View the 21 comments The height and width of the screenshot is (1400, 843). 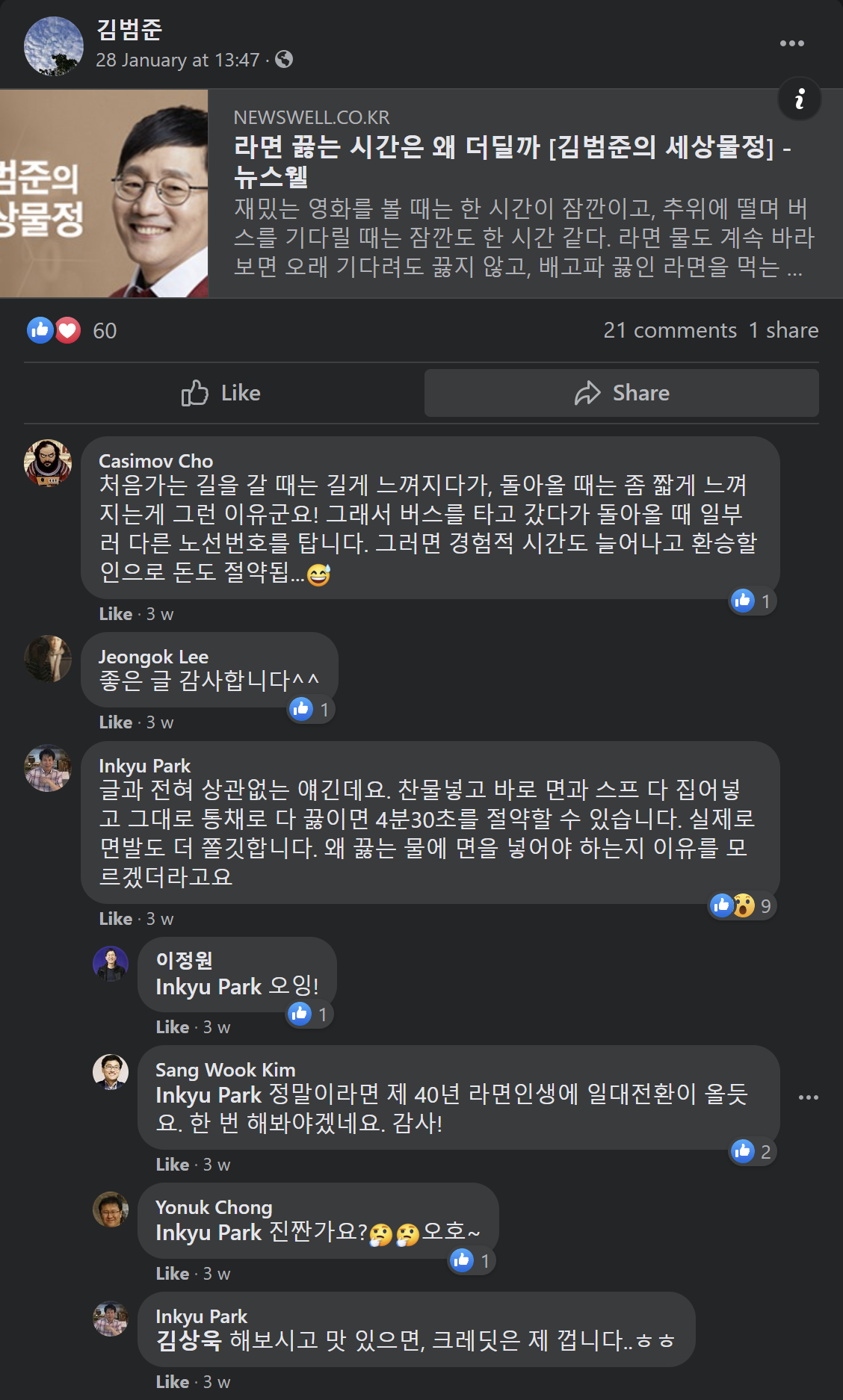tap(670, 330)
